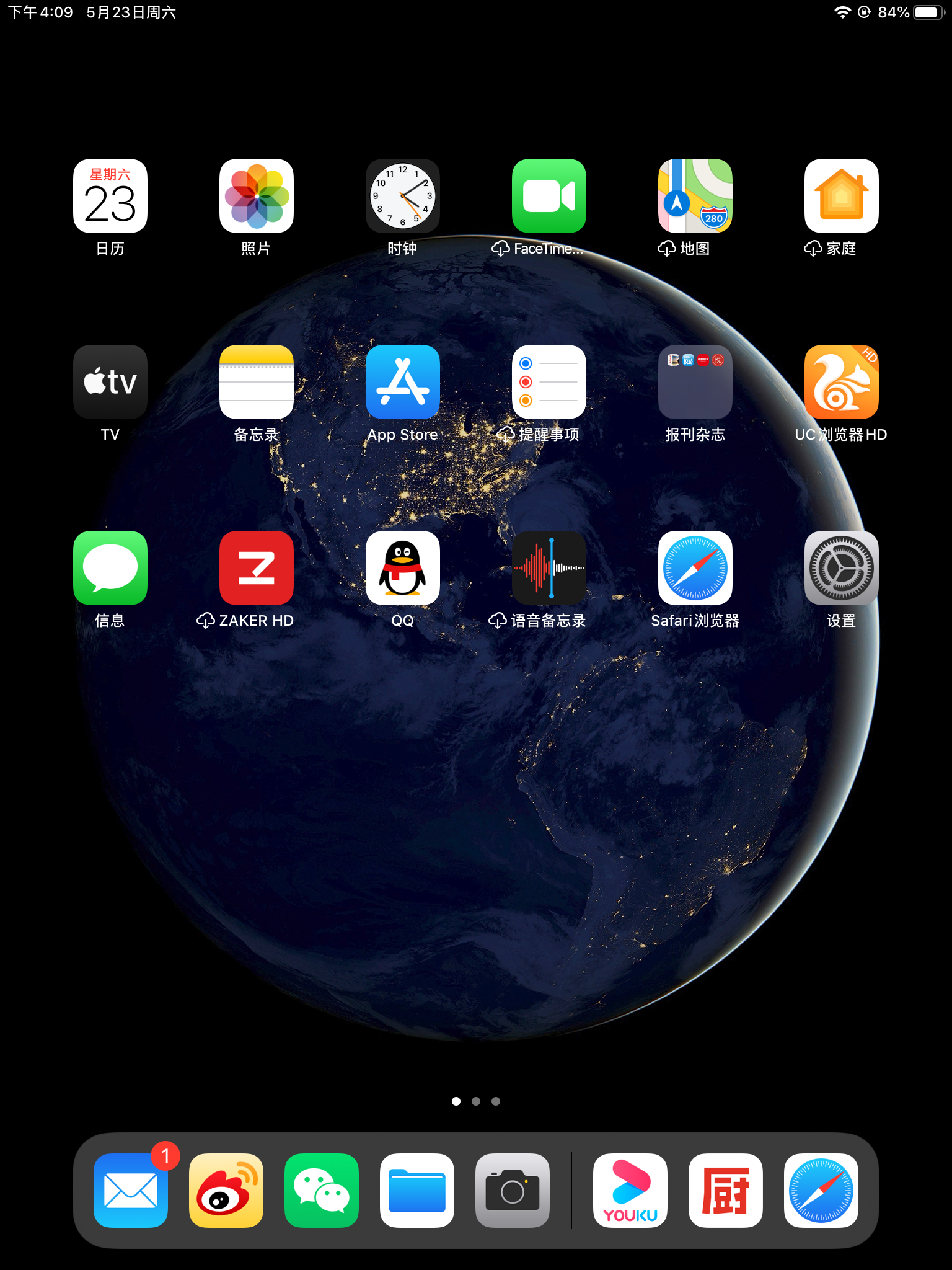Expand the 报刊杂志 folder
The height and width of the screenshot is (1270, 952).
(x=695, y=382)
